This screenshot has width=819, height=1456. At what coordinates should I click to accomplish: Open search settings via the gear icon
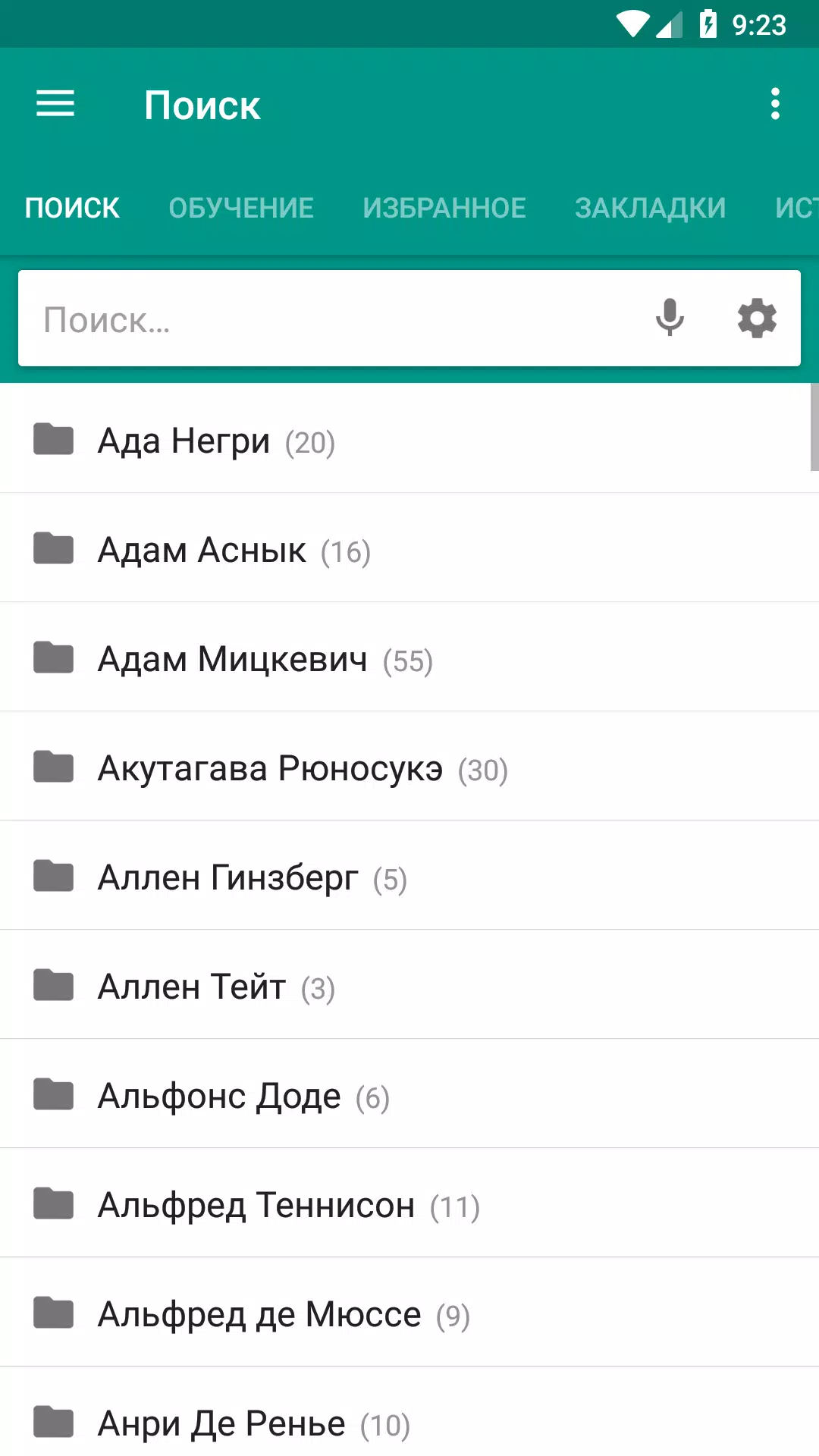pos(756,318)
